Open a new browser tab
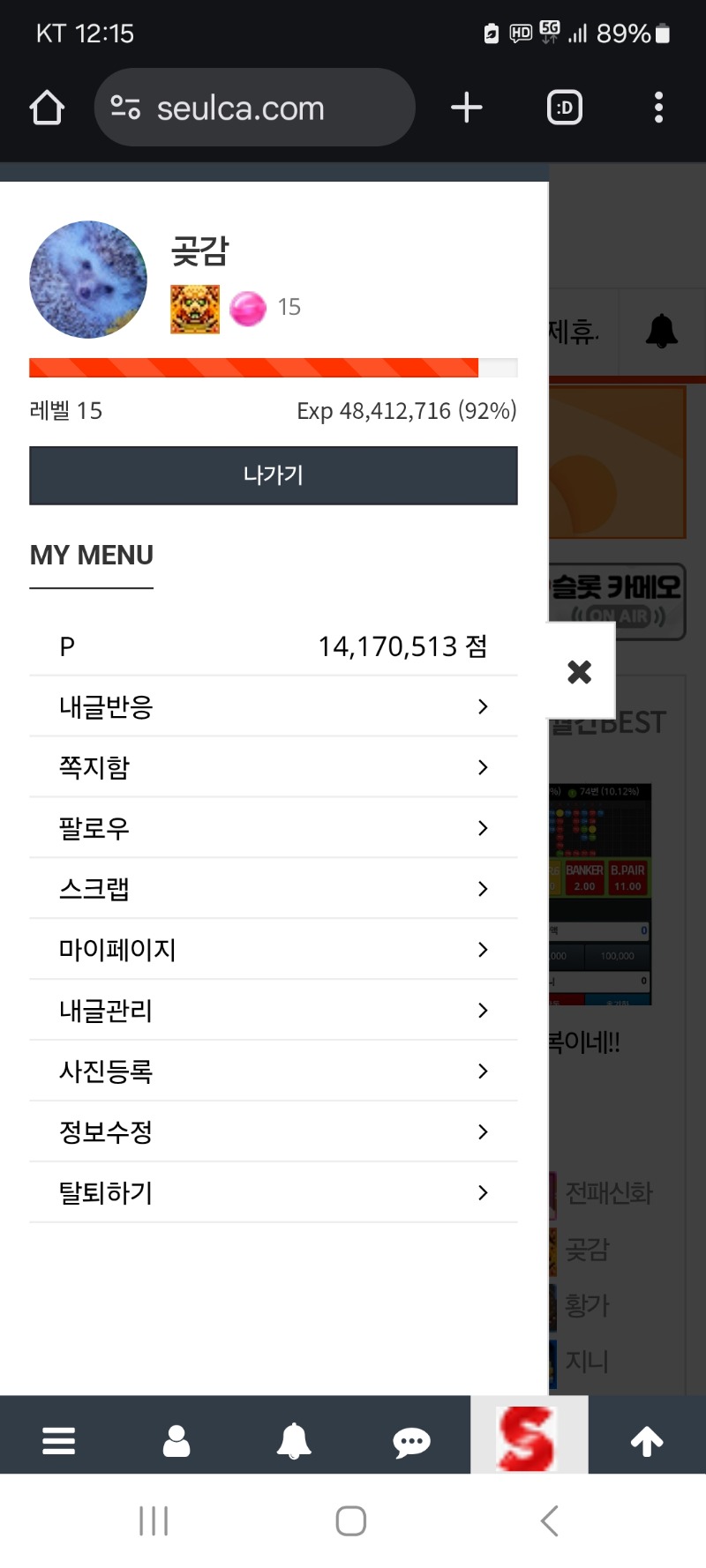The image size is (706, 1568). point(467,108)
